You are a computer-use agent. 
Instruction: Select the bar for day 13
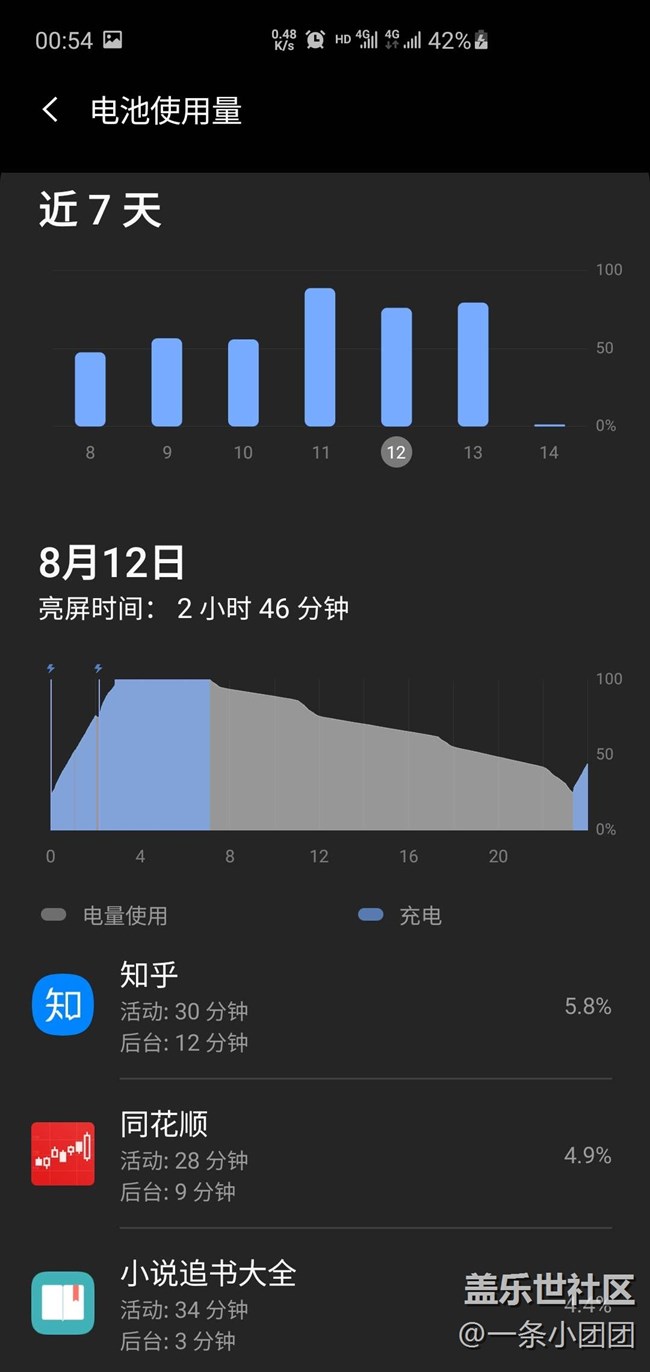pyautogui.click(x=473, y=364)
